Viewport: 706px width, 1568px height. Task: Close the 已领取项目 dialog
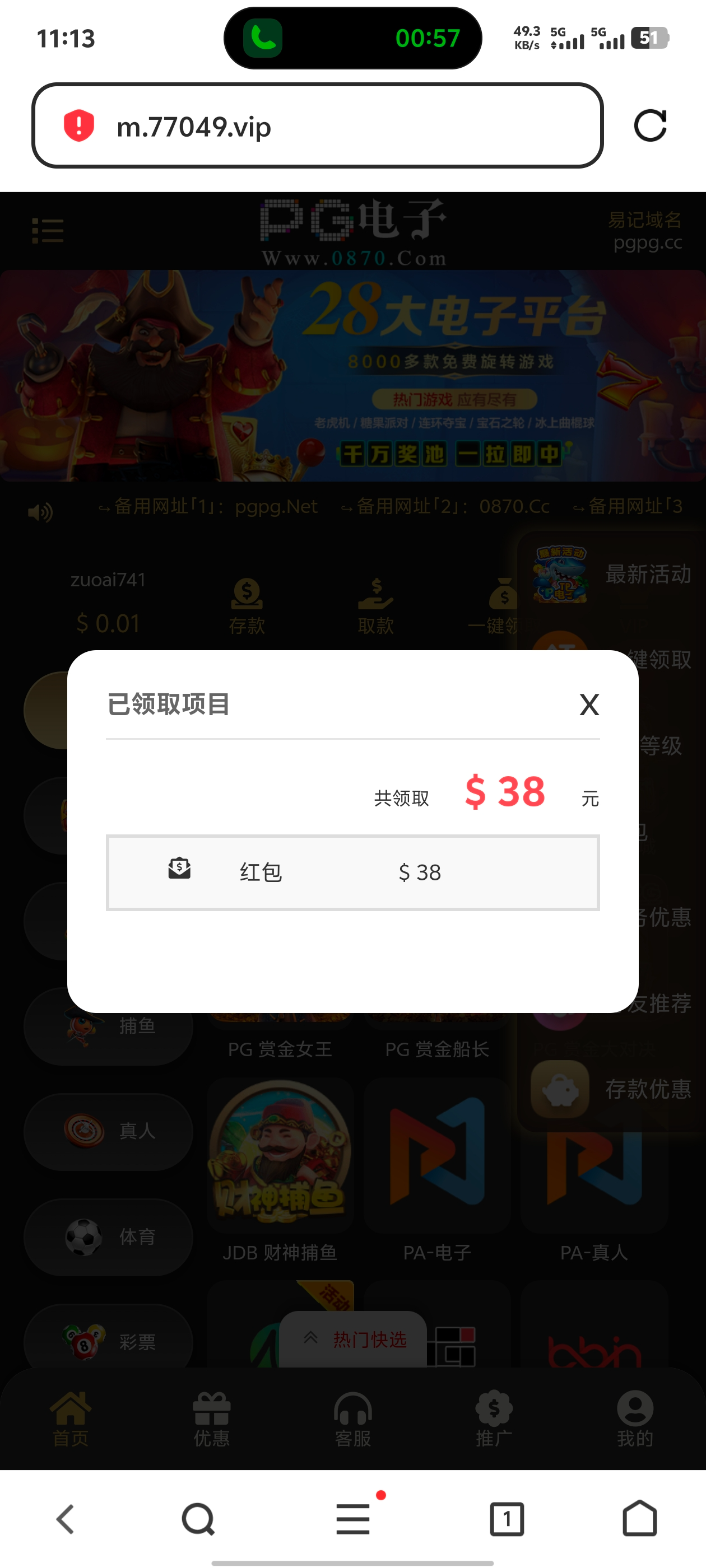click(x=588, y=705)
